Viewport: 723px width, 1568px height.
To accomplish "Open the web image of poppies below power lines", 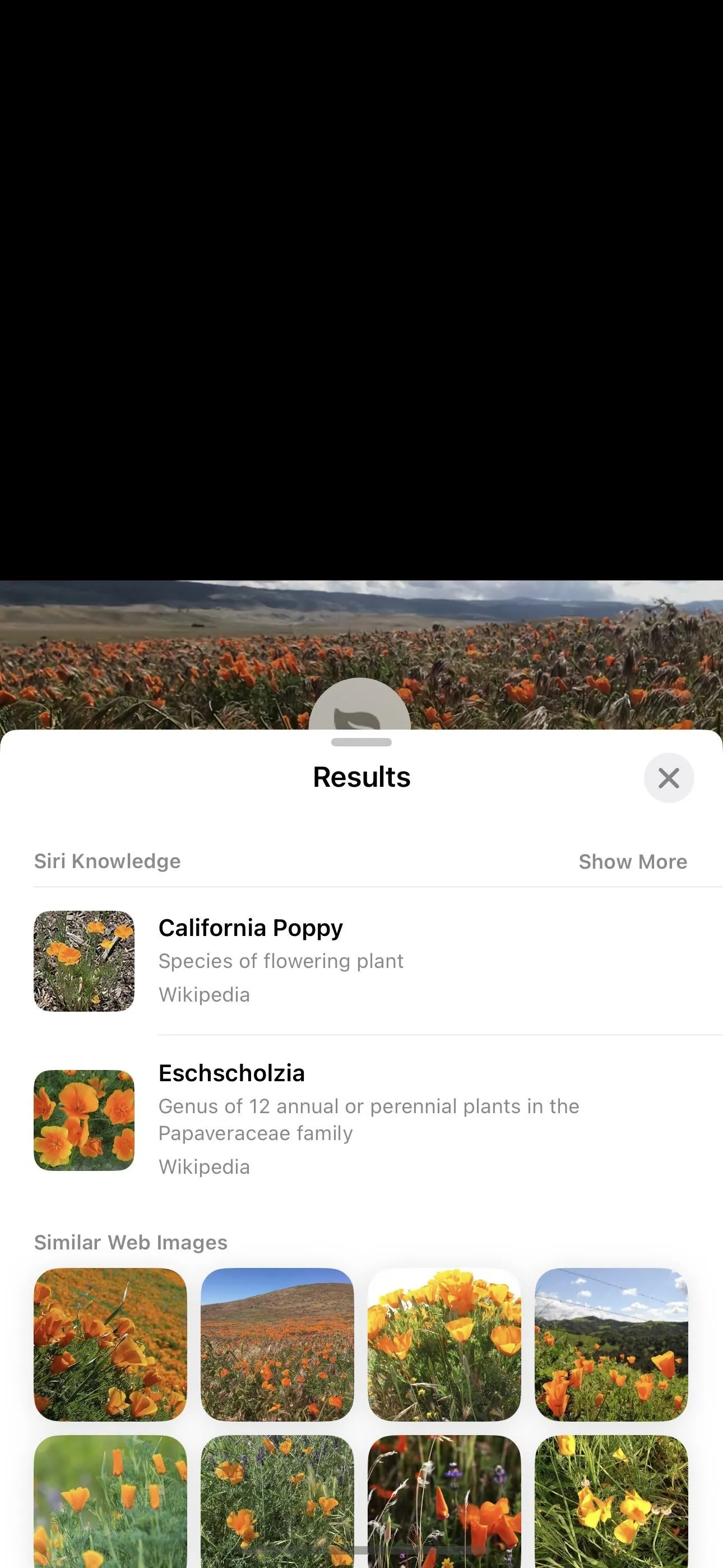I will pos(611,1344).
